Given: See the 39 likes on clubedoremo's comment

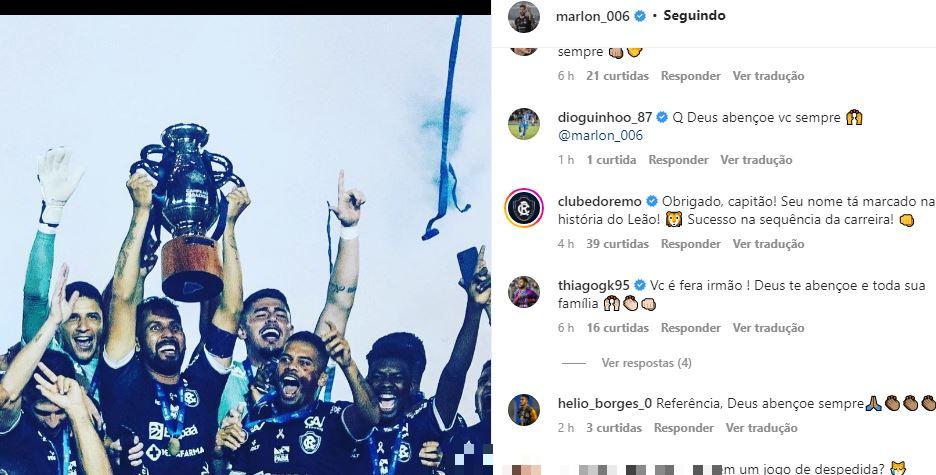Looking at the screenshot, I should (617, 244).
